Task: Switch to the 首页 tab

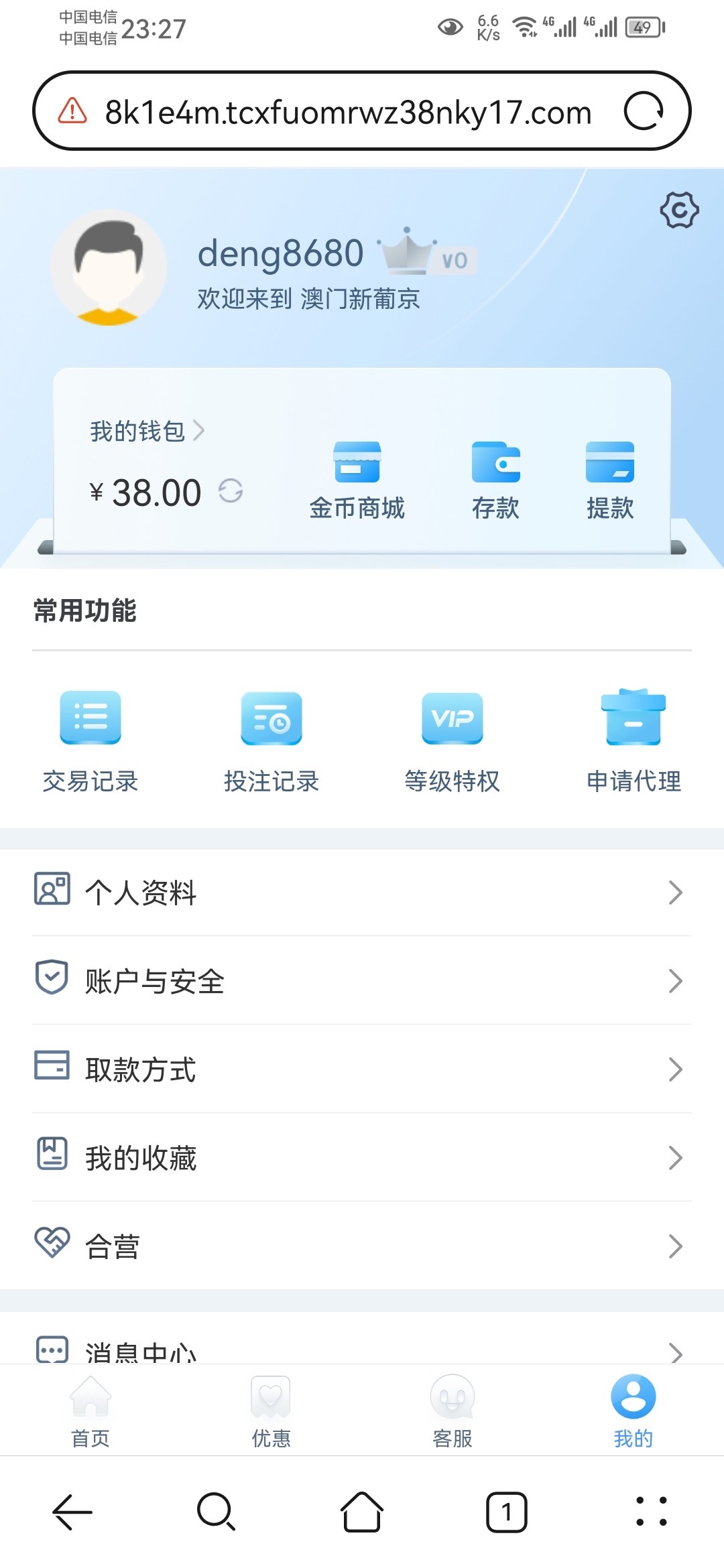Action: click(90, 1409)
